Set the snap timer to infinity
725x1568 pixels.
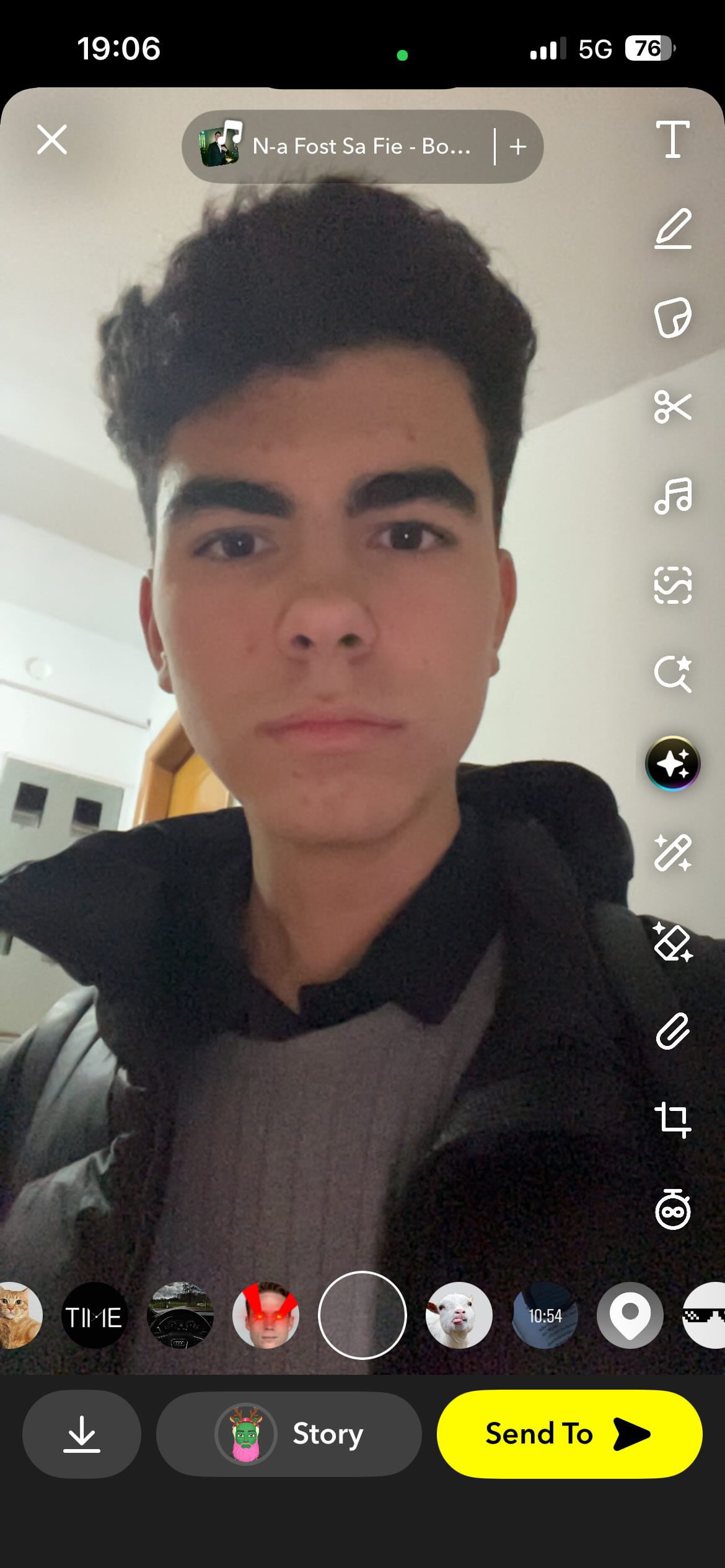click(673, 1209)
